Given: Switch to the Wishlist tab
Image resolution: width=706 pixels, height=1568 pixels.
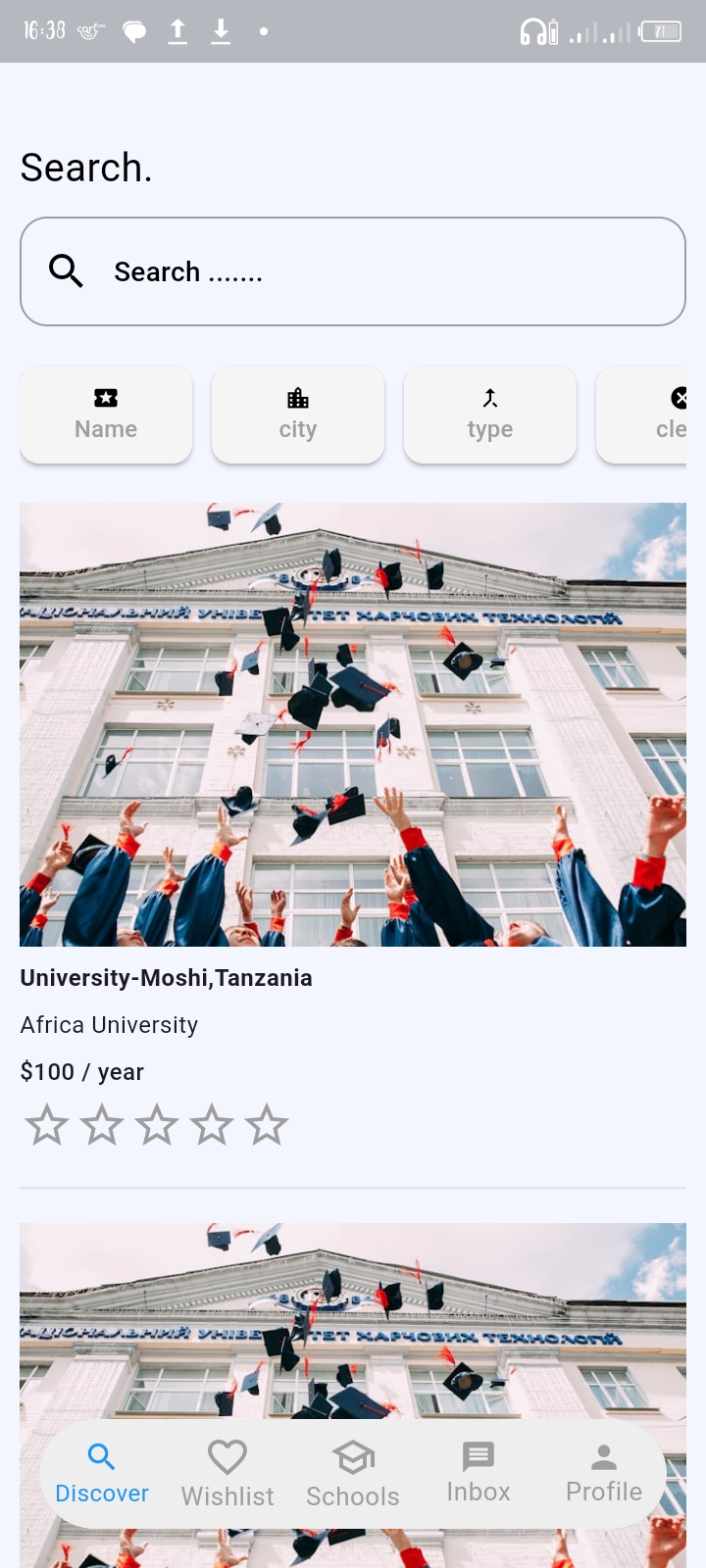Looking at the screenshot, I should tap(227, 1472).
